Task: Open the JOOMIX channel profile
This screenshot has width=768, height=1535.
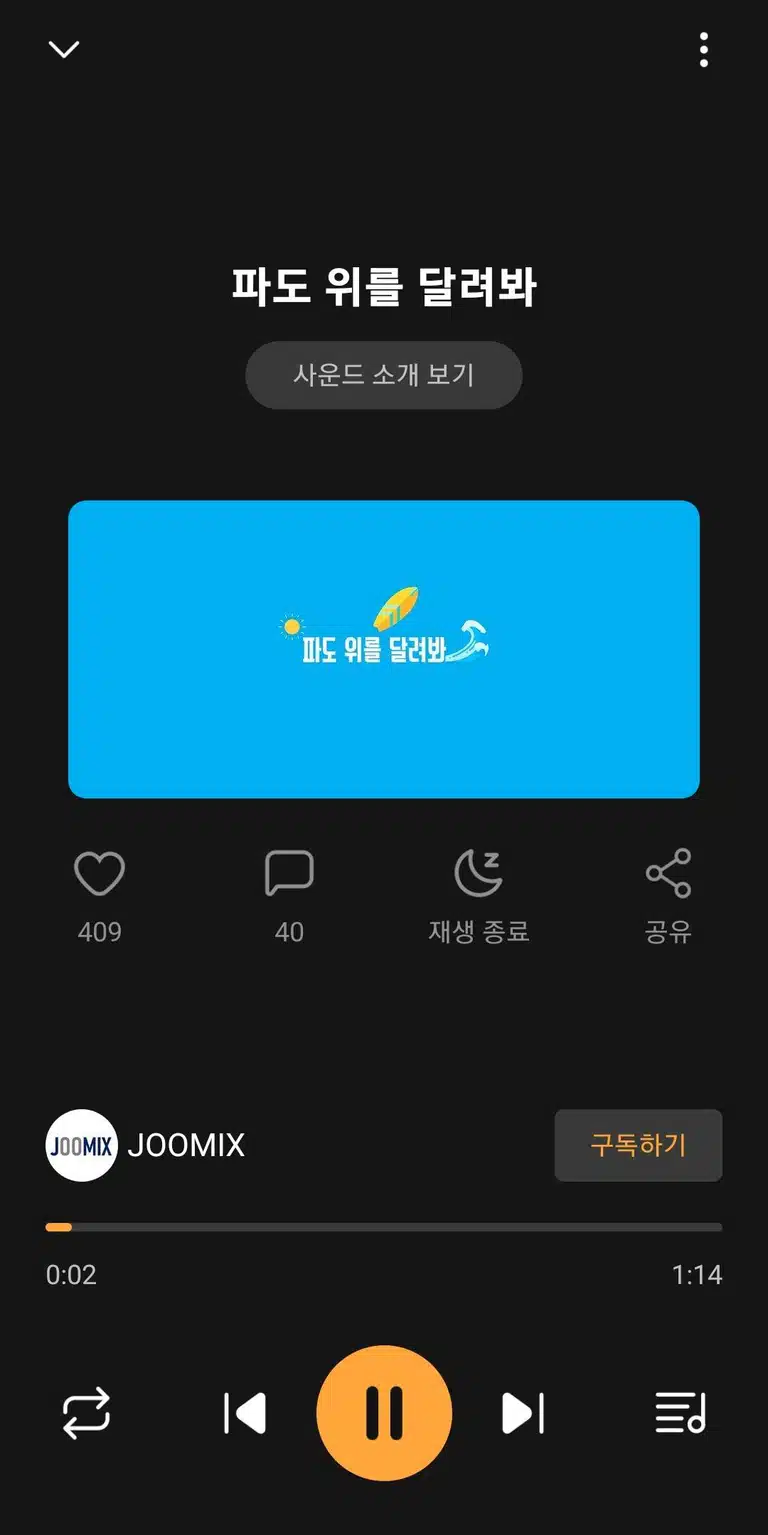Action: tap(146, 1145)
